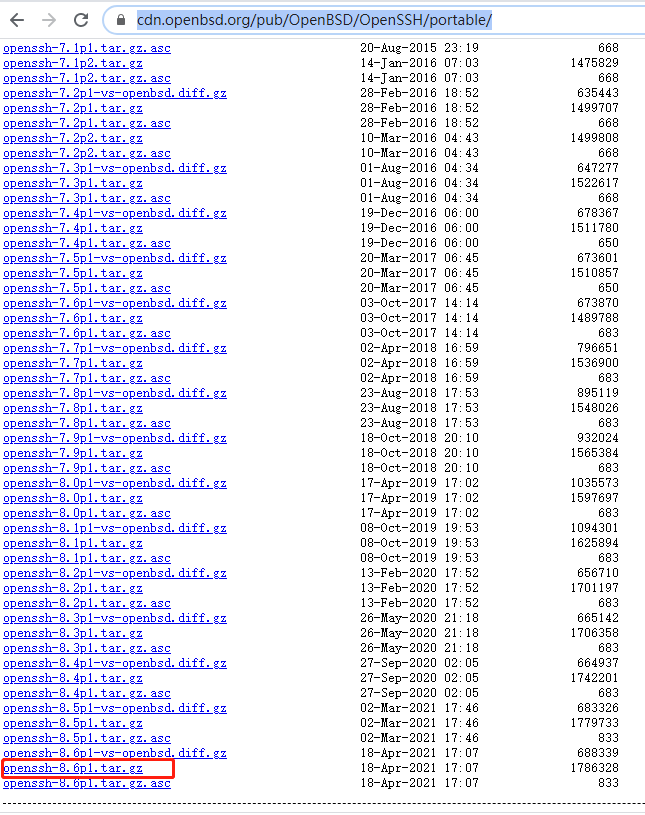Open the openssh-8.6p1.tar.gz.asc signature link
This screenshot has height=815, width=645.
pyautogui.click(x=87, y=783)
